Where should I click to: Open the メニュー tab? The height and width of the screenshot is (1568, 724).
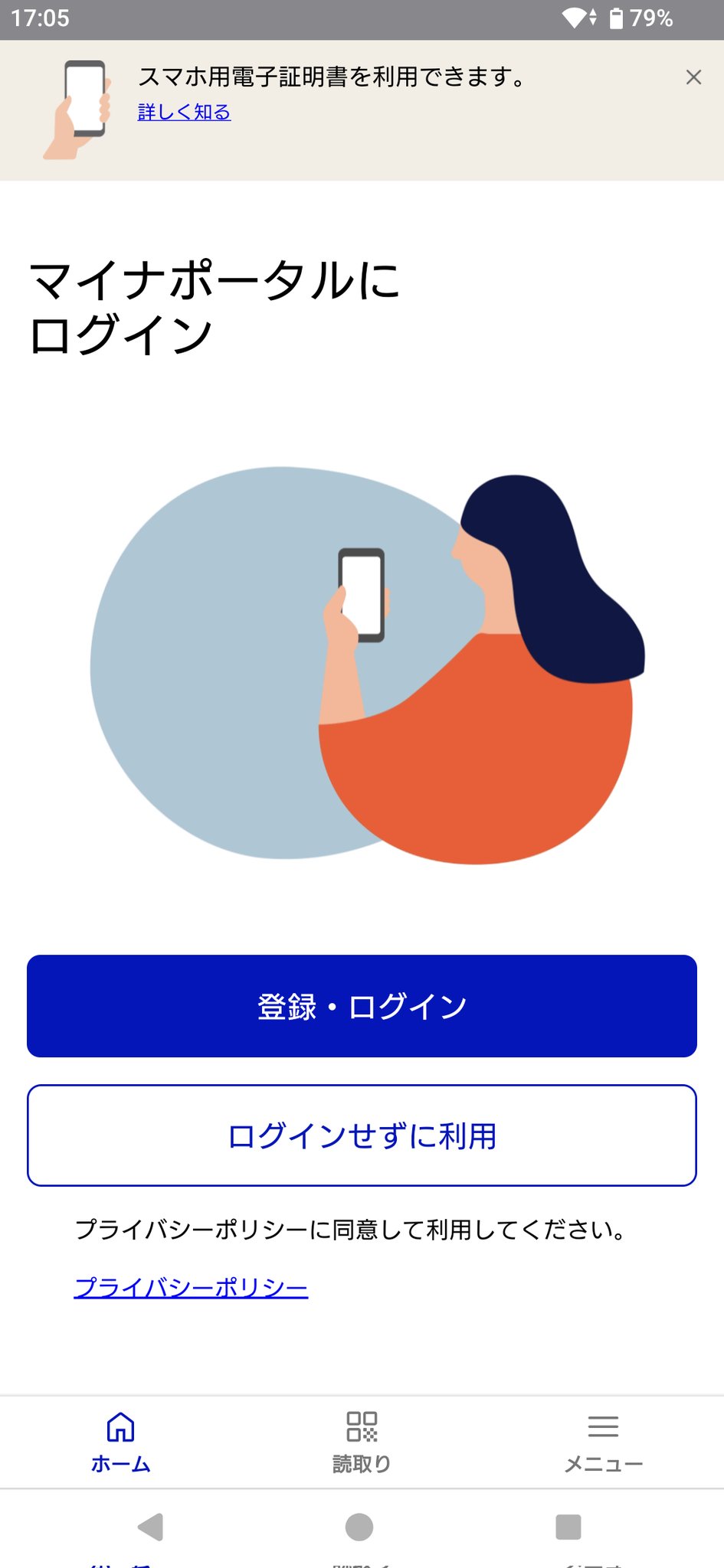604,1442
